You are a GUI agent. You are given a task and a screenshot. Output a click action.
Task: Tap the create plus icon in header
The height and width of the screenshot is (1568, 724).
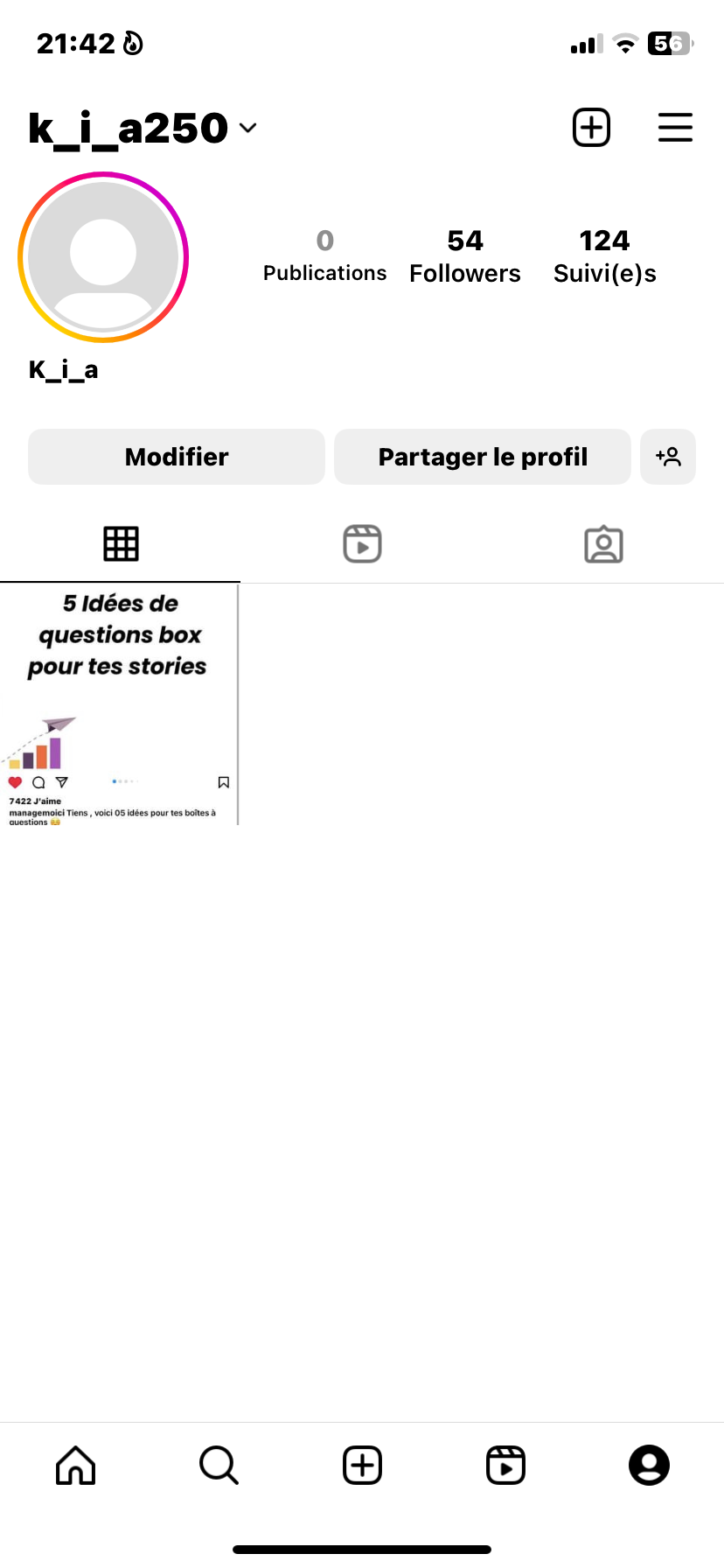591,128
